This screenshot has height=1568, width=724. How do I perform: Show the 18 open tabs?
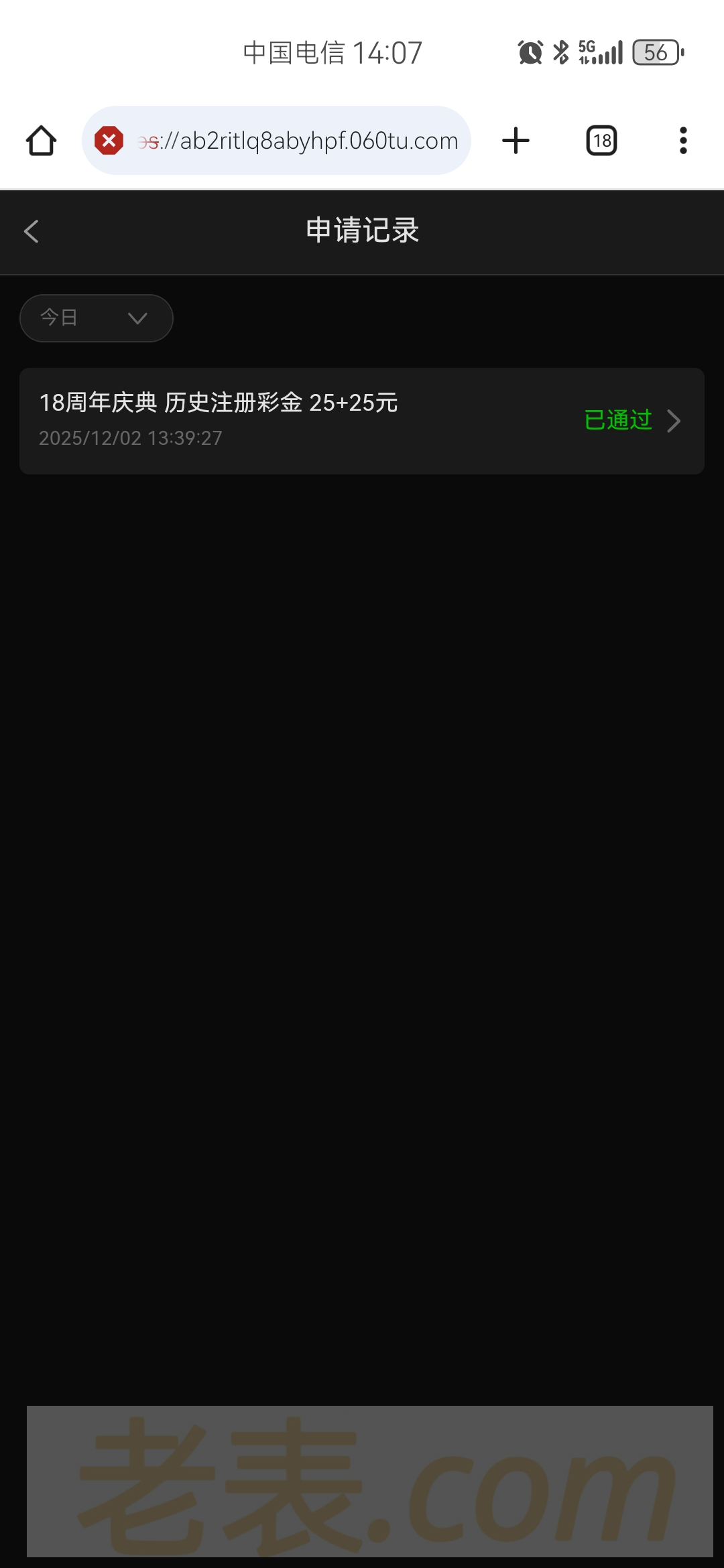[x=601, y=141]
